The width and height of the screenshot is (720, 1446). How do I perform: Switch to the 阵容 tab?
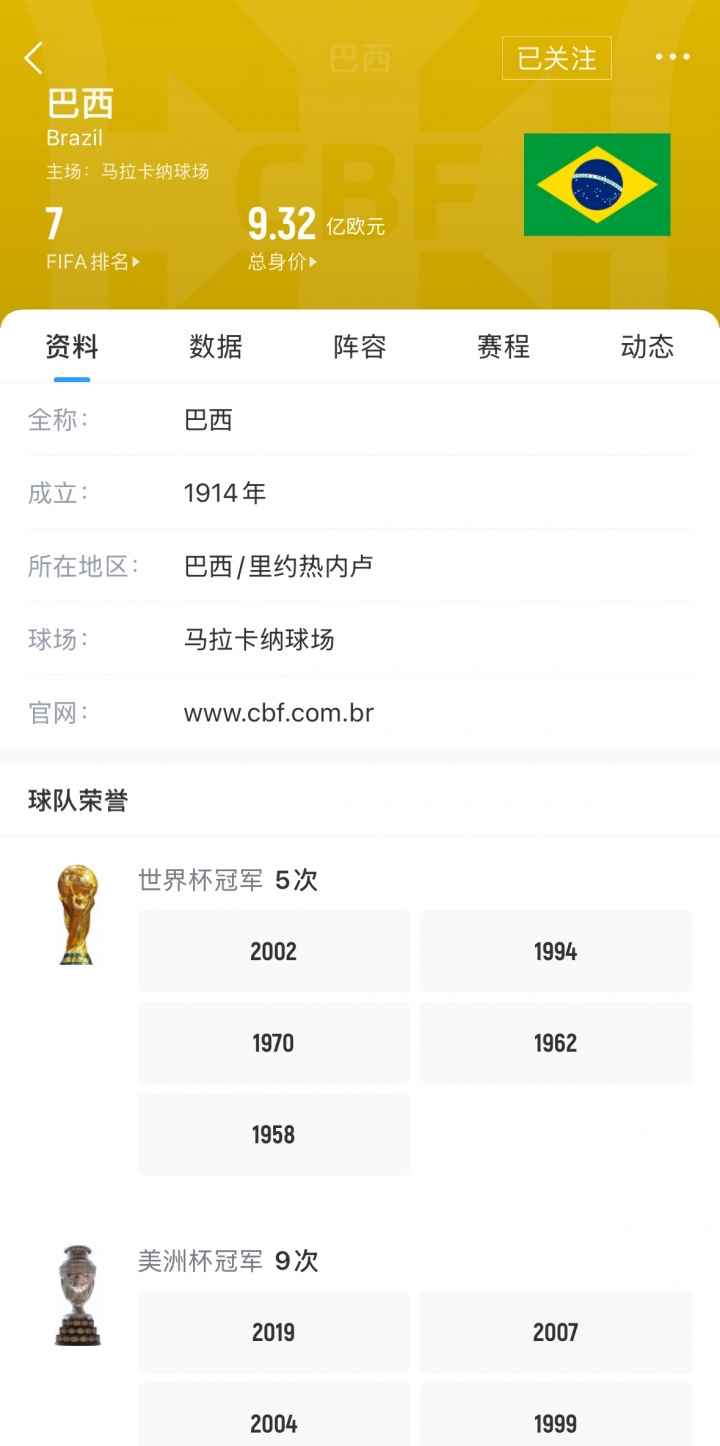coord(360,347)
